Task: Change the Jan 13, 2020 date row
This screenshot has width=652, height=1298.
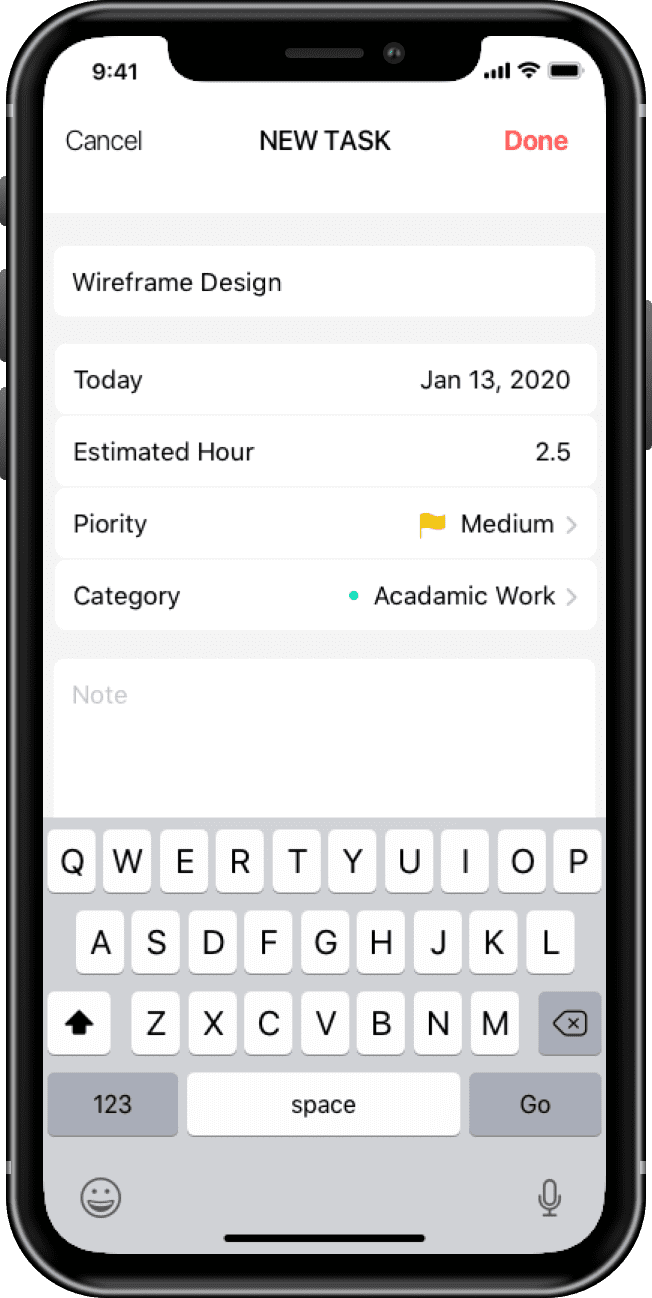Action: click(x=325, y=380)
